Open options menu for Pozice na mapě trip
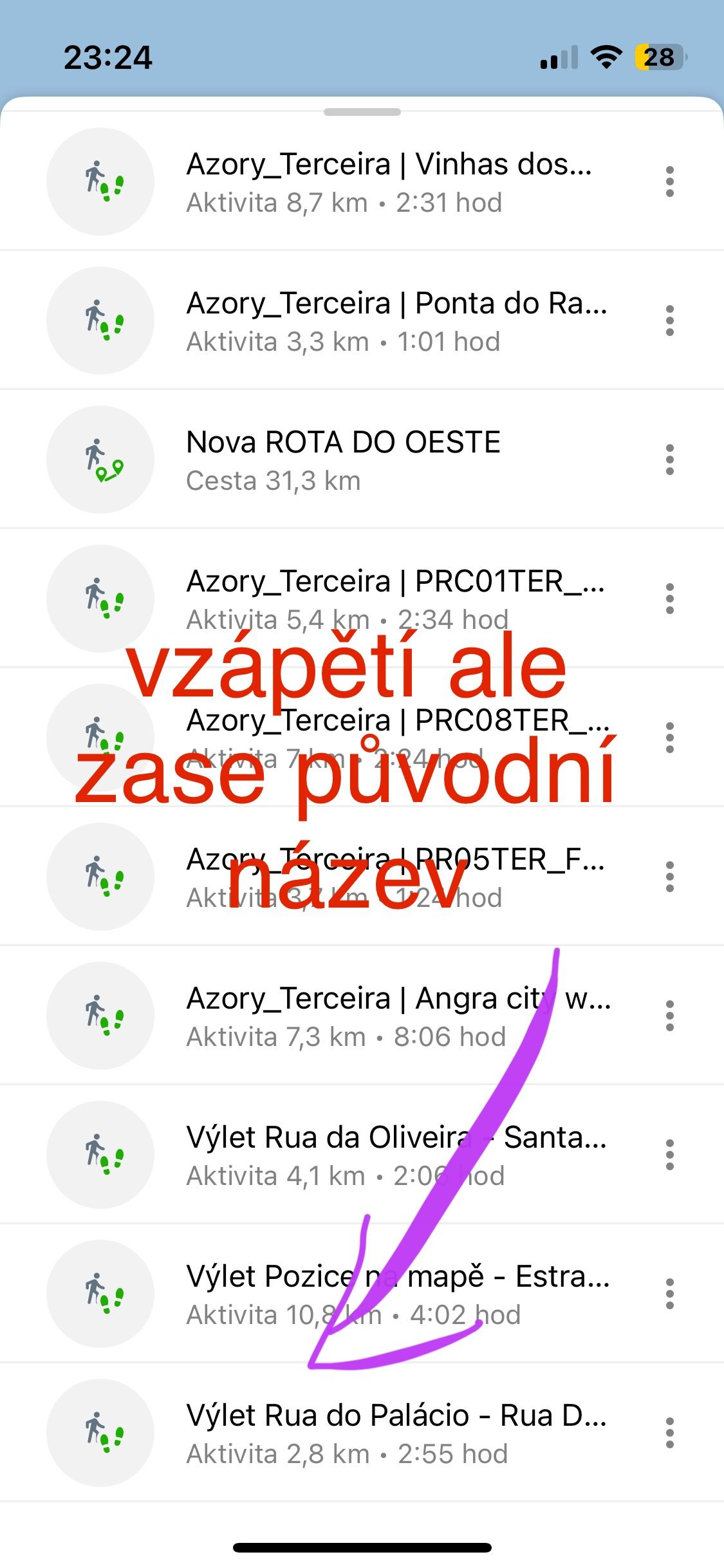This screenshot has width=724, height=1568. coord(669,1294)
